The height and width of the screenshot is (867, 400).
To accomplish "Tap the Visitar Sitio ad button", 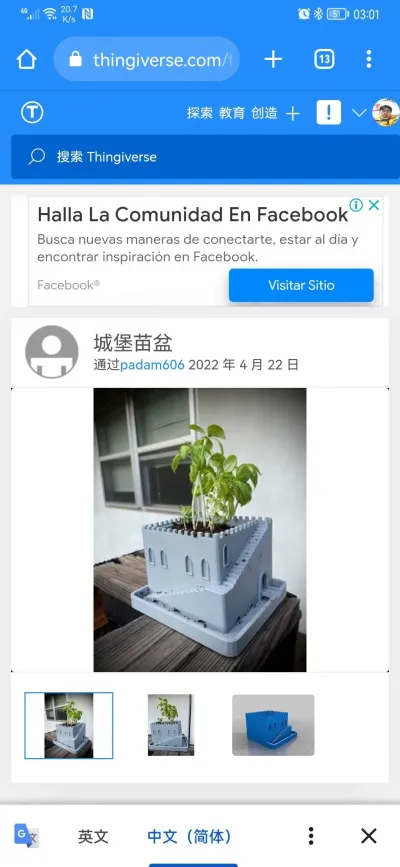I will pyautogui.click(x=301, y=285).
